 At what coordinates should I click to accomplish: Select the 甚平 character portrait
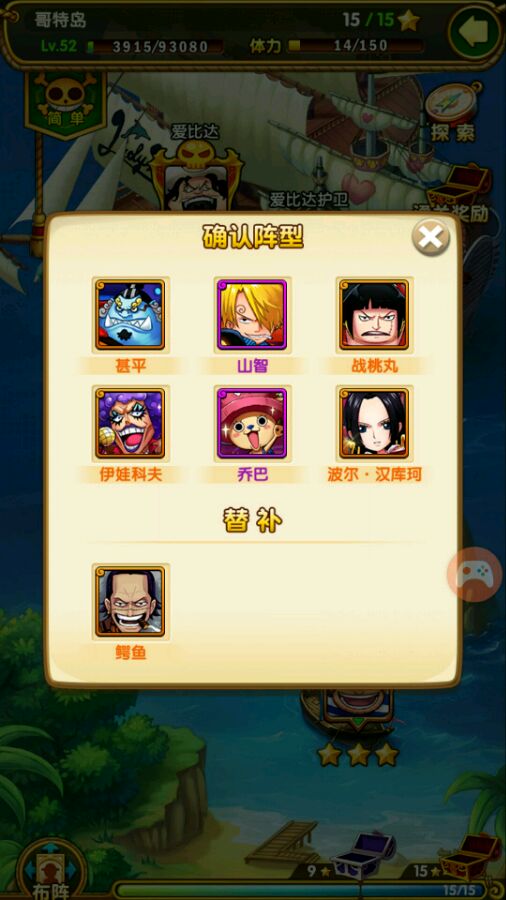tap(131, 315)
